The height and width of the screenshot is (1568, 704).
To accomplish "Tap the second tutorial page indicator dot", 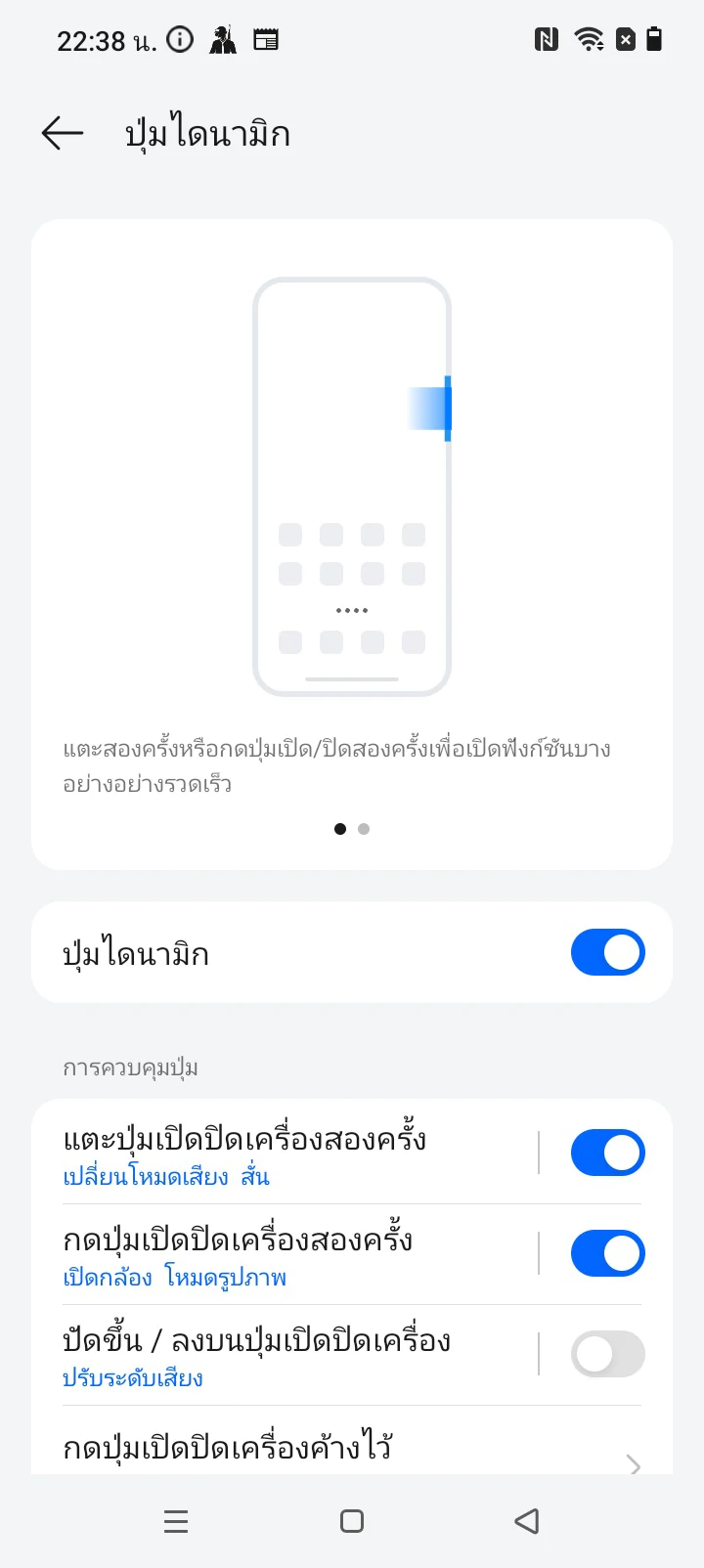I will click(x=364, y=829).
